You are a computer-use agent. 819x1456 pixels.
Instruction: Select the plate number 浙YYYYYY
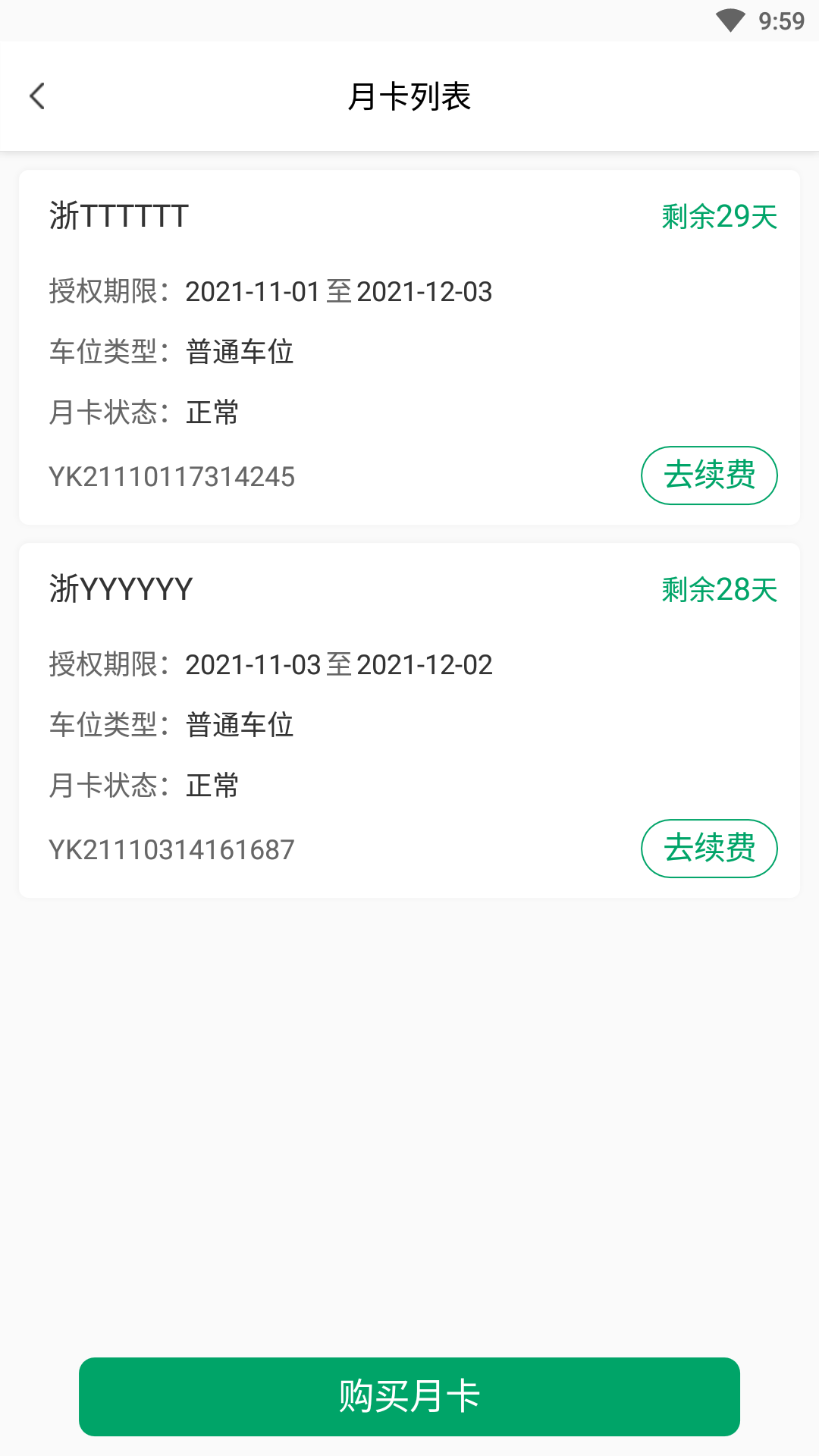(x=121, y=588)
